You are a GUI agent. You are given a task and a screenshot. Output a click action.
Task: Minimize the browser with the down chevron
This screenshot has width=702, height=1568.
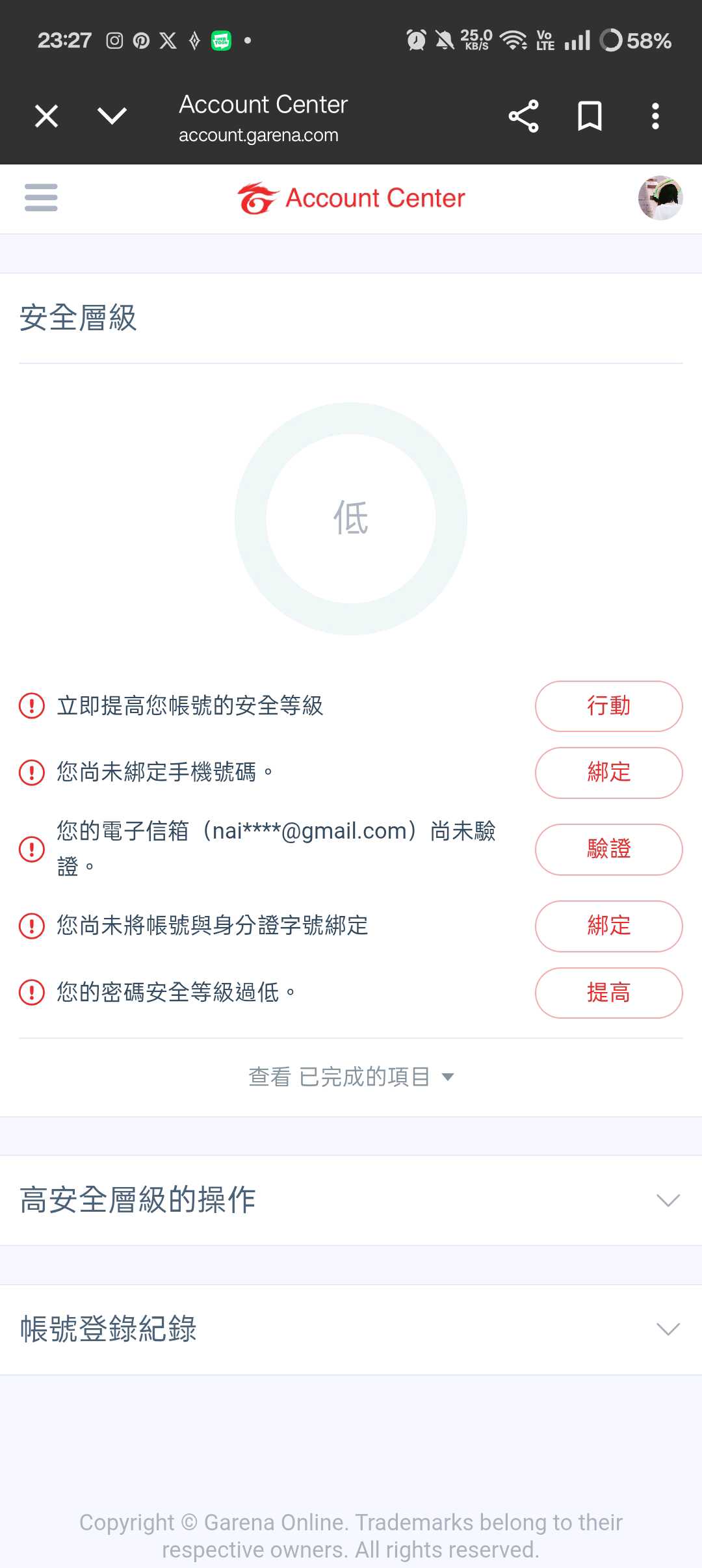(x=112, y=117)
